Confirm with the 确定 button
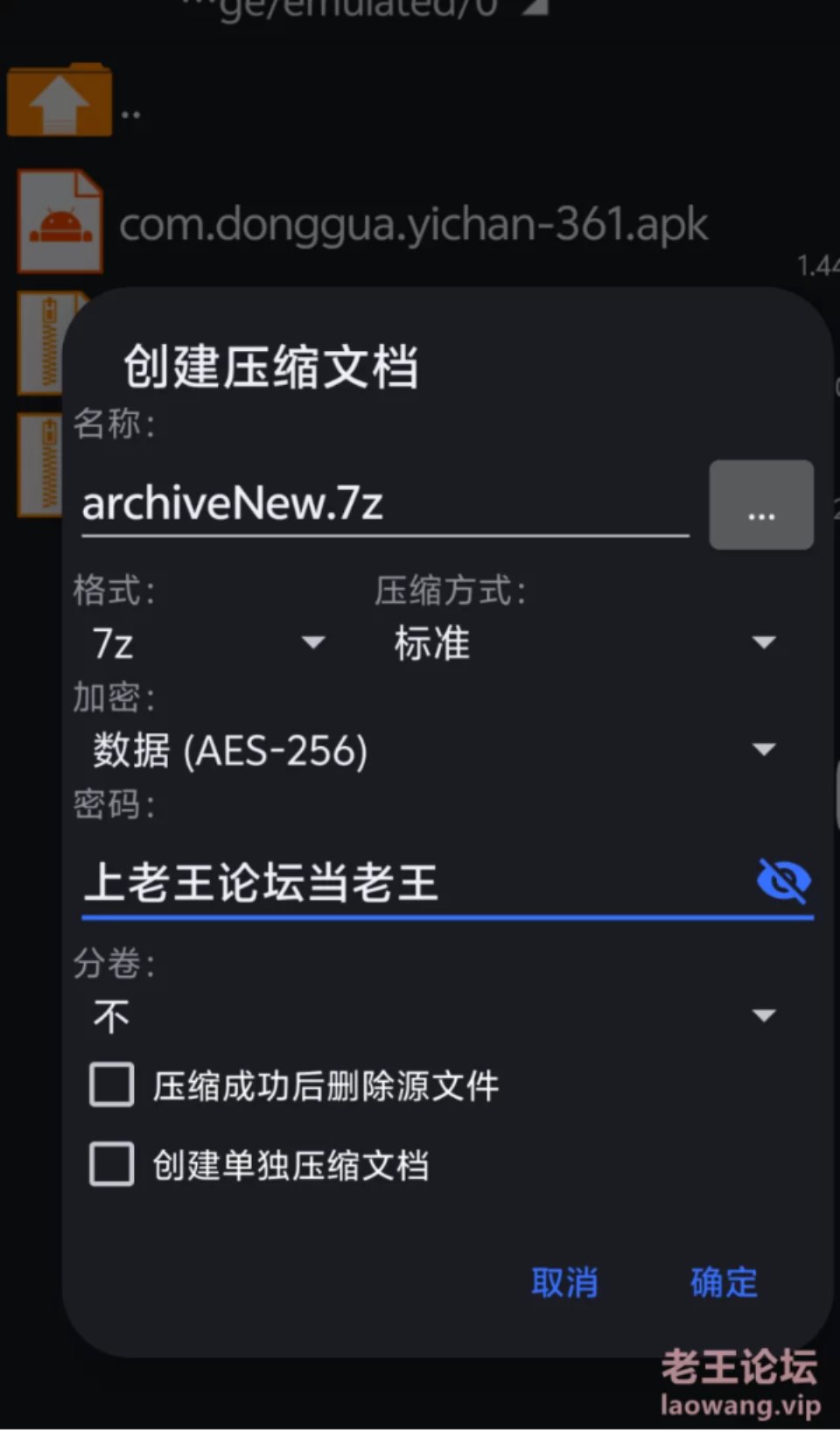 click(724, 1283)
